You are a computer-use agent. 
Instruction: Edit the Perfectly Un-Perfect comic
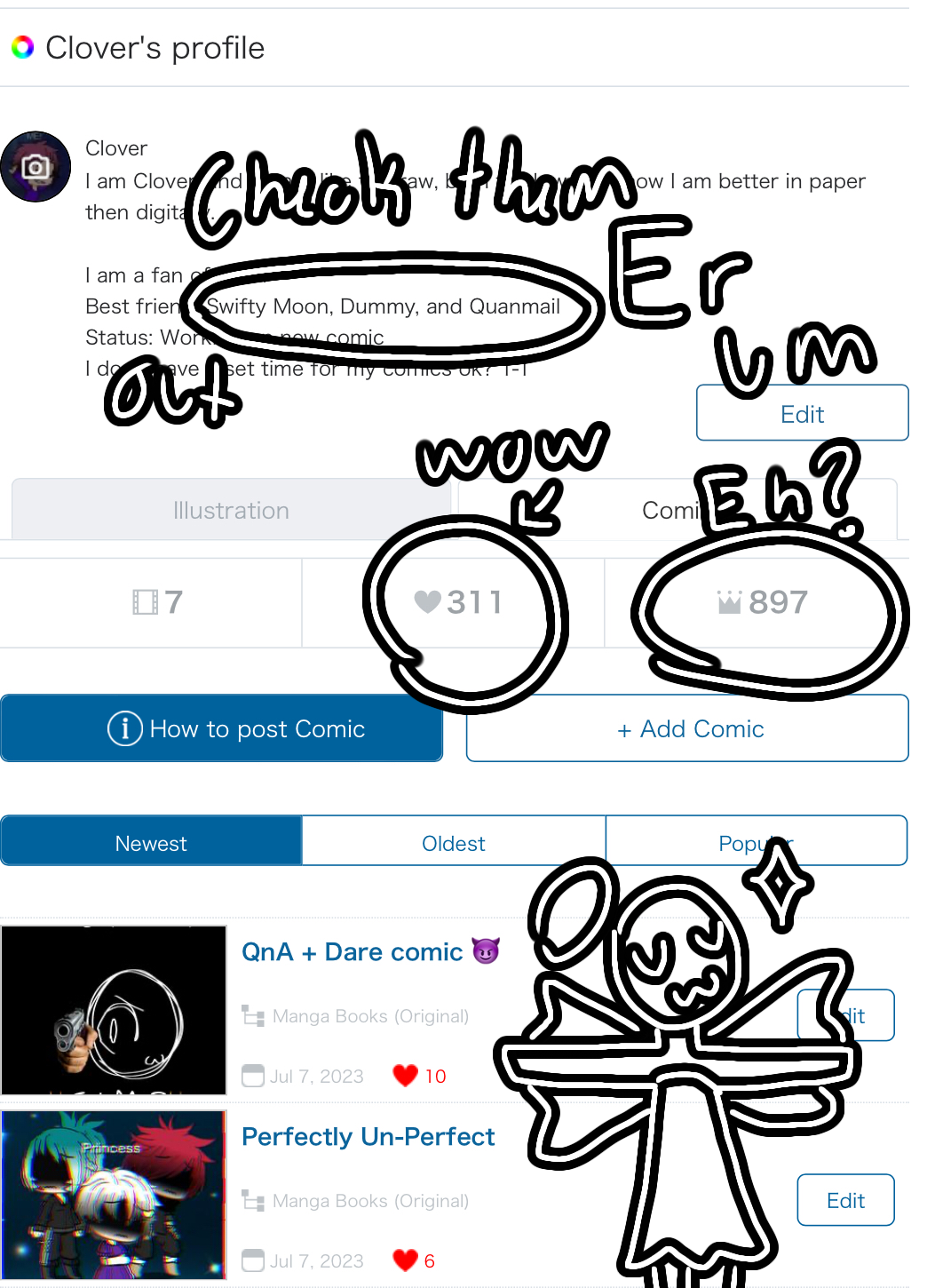point(845,1200)
